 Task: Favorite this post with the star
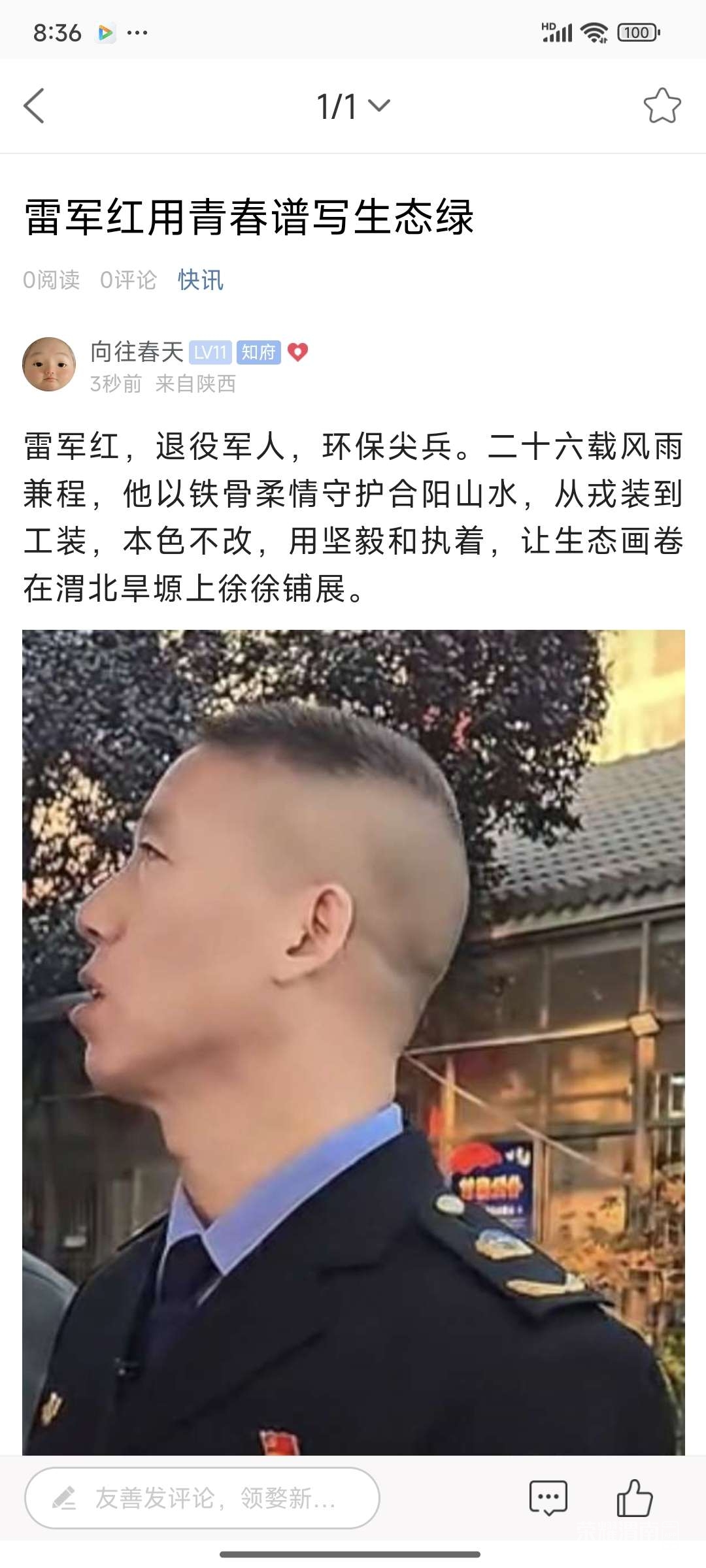click(662, 106)
